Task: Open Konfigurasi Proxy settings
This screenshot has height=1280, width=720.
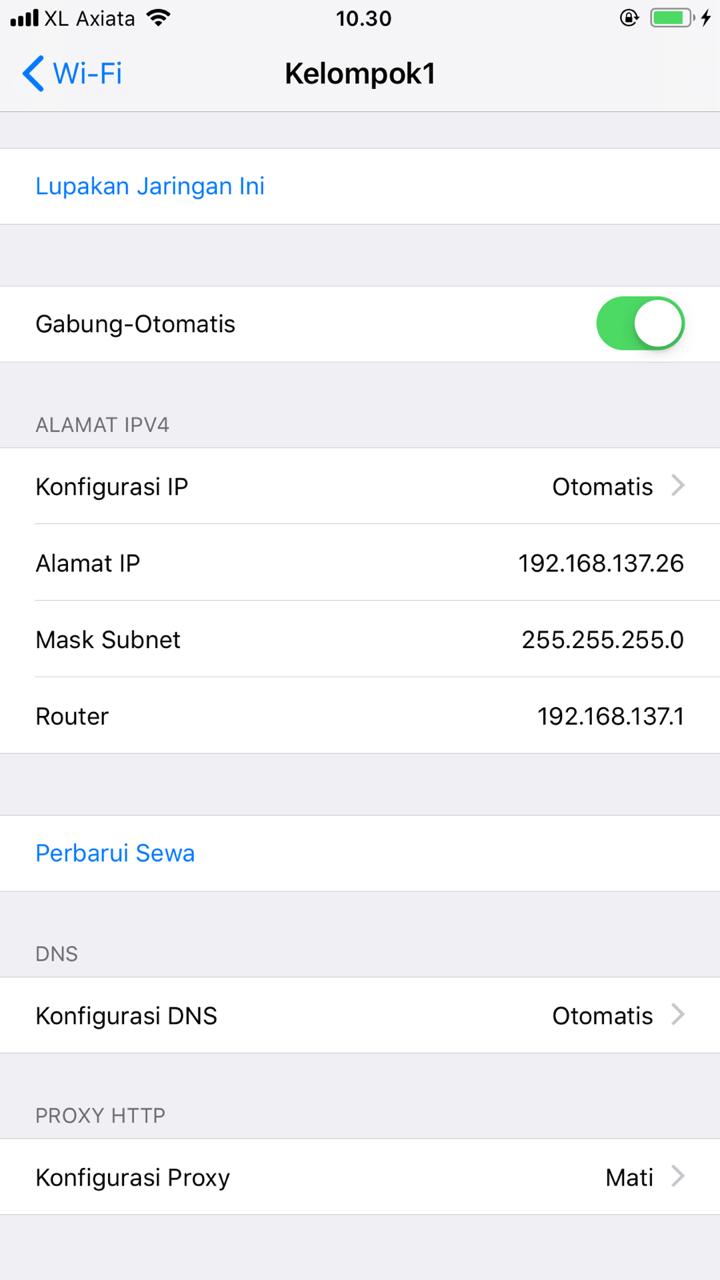Action: (x=360, y=1177)
